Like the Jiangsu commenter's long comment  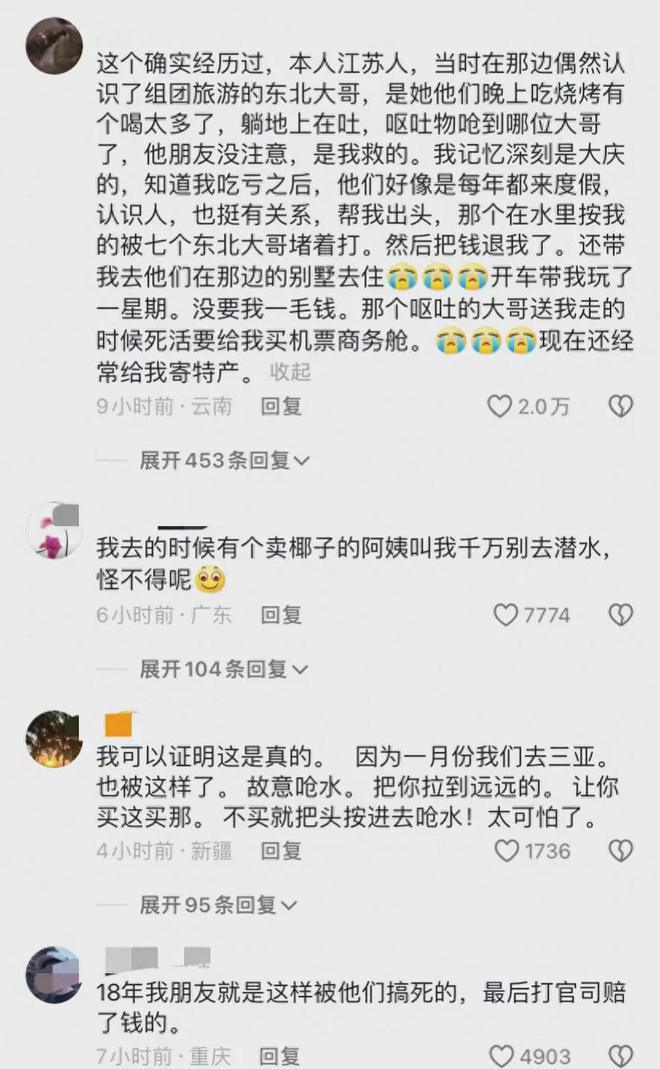499,406
